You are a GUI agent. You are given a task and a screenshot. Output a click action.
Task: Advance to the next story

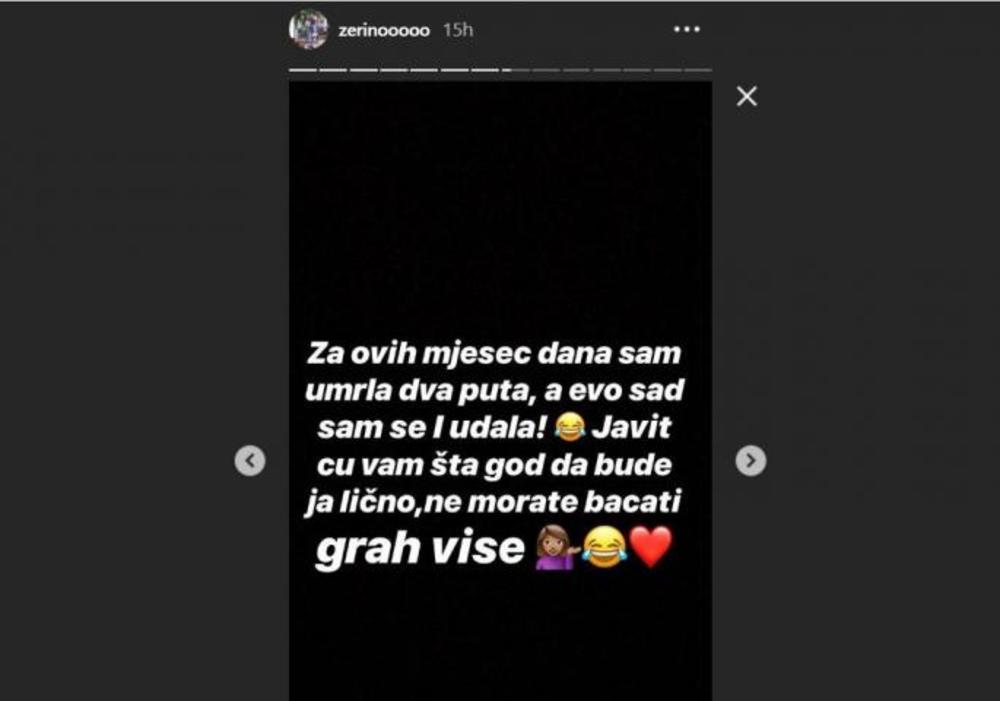(751, 461)
